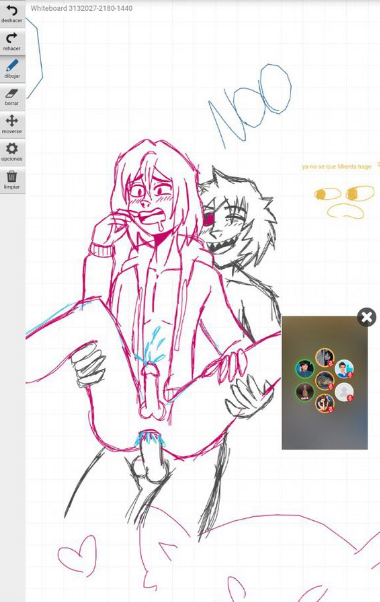Tap the deshacer undo button

coord(12,14)
